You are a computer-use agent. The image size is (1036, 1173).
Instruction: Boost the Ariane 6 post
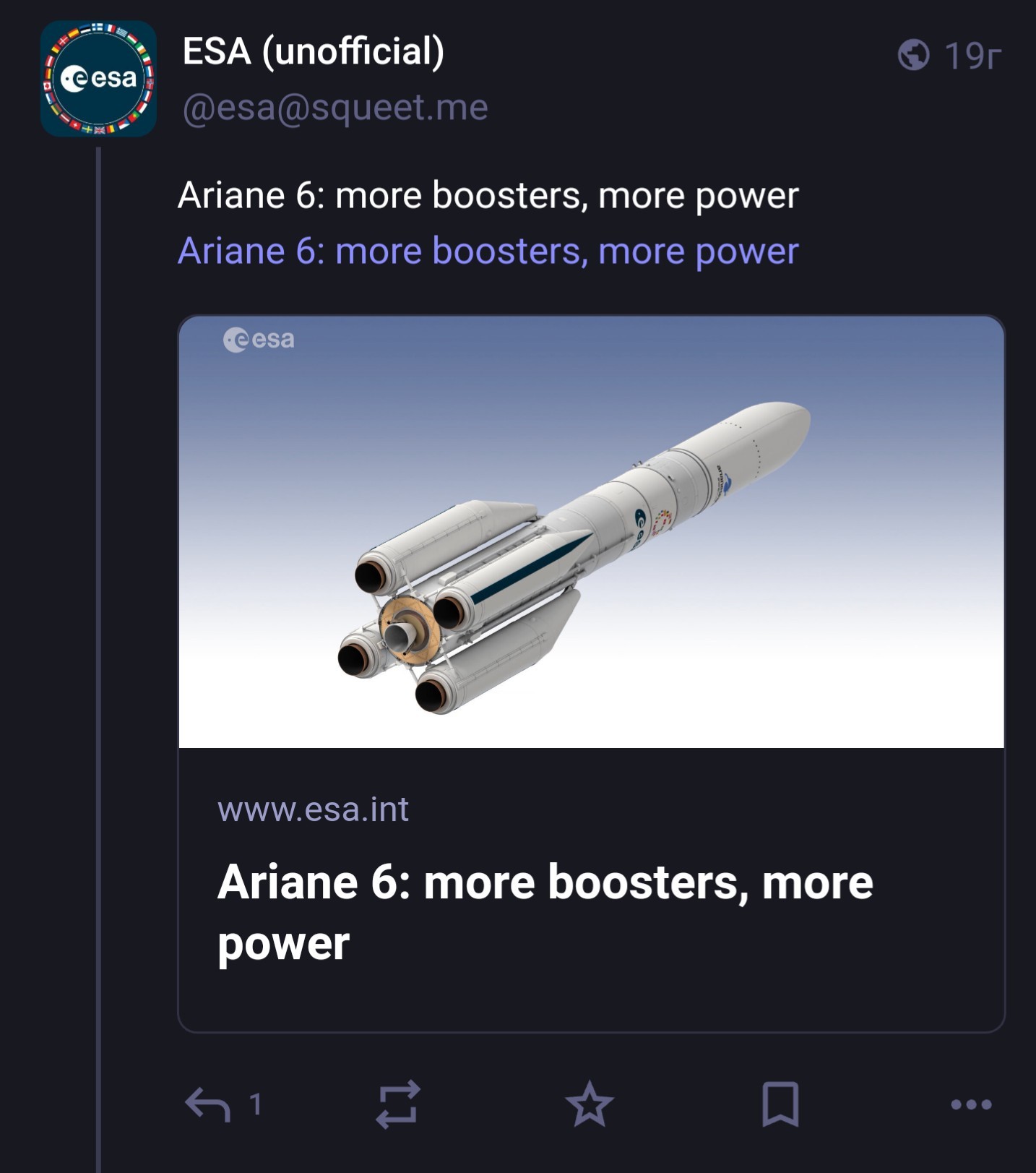point(398,1104)
